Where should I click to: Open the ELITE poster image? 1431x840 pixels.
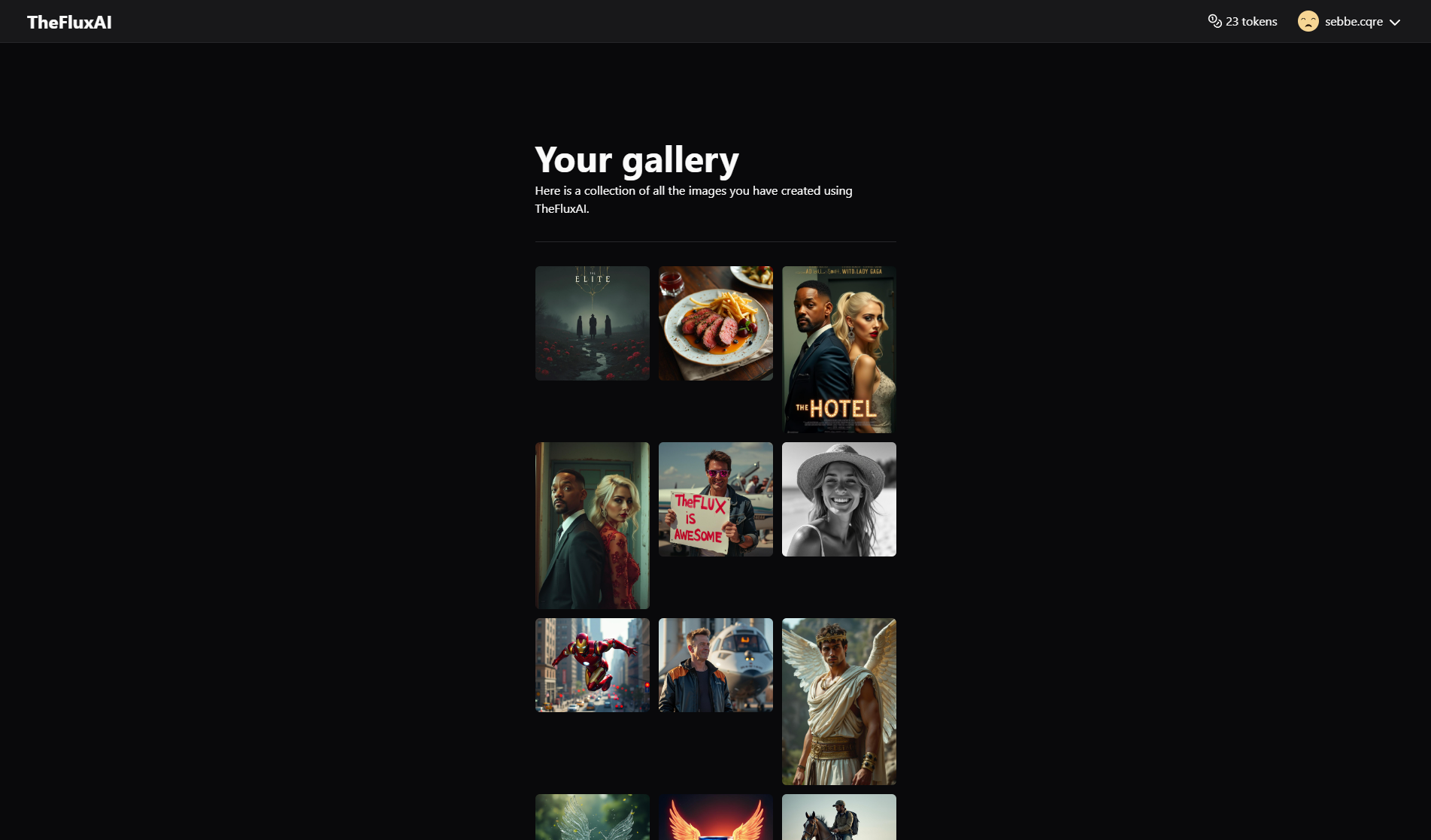pyautogui.click(x=592, y=323)
